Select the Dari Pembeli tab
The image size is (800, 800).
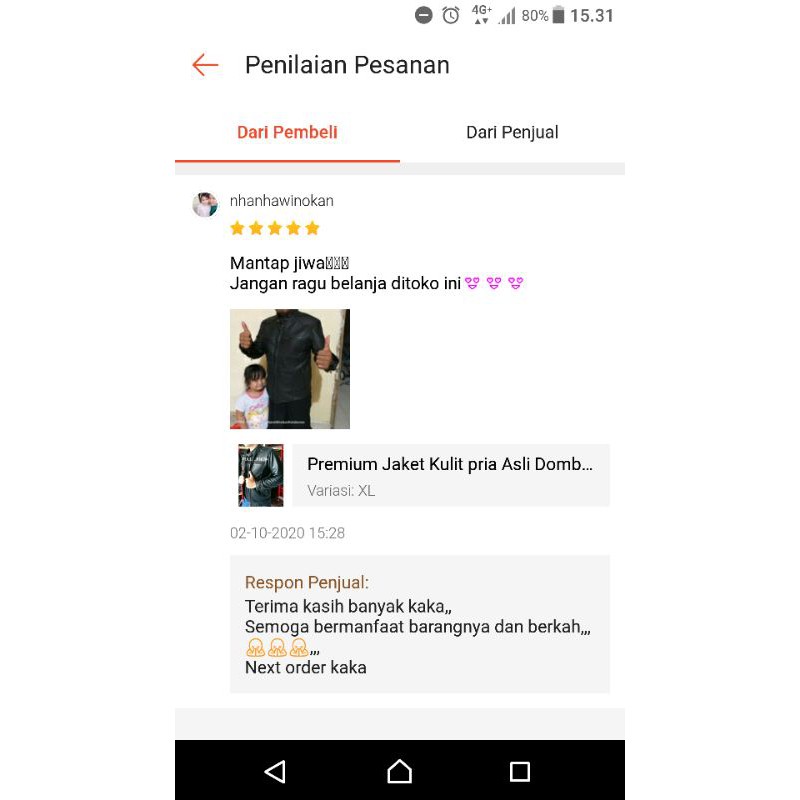tap(287, 133)
